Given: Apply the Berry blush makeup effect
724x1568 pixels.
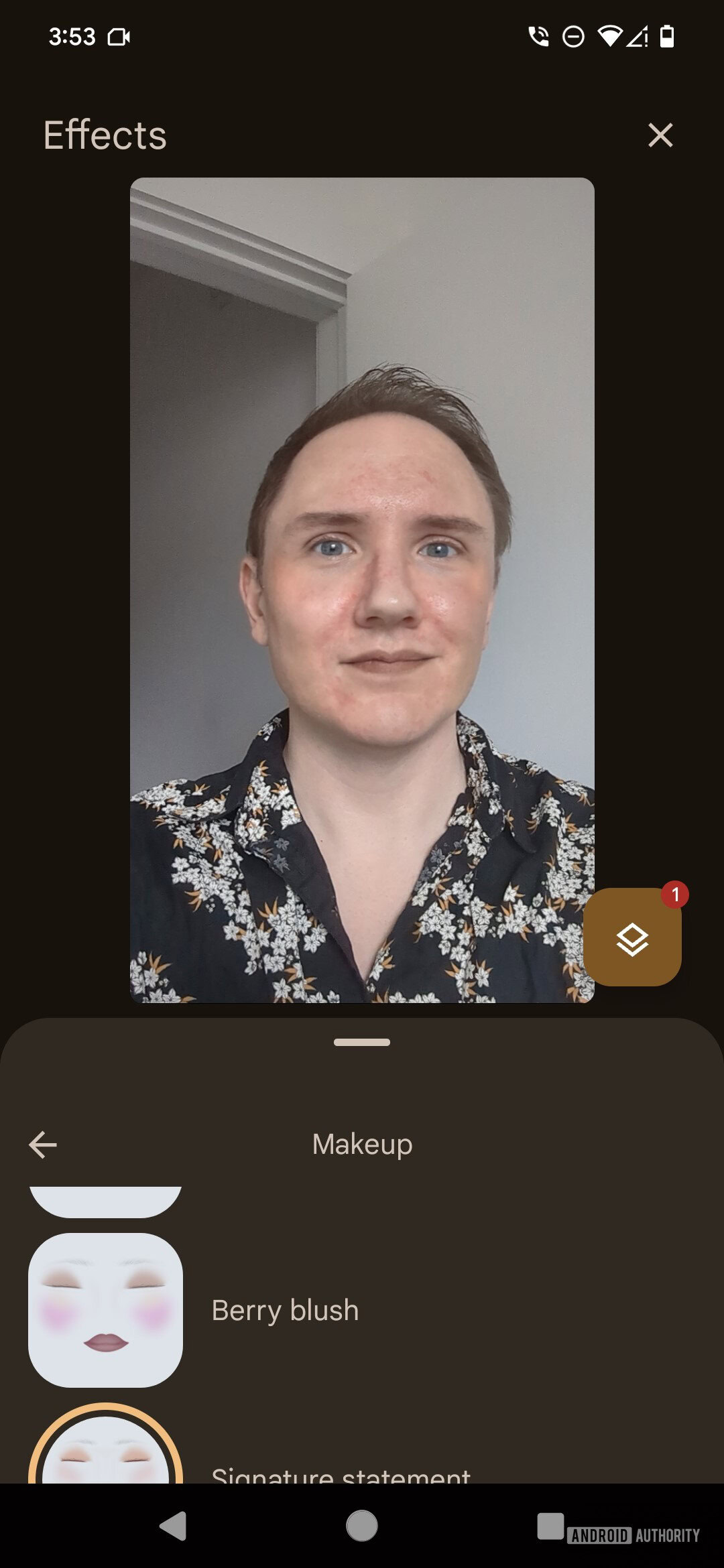Looking at the screenshot, I should (105, 1310).
